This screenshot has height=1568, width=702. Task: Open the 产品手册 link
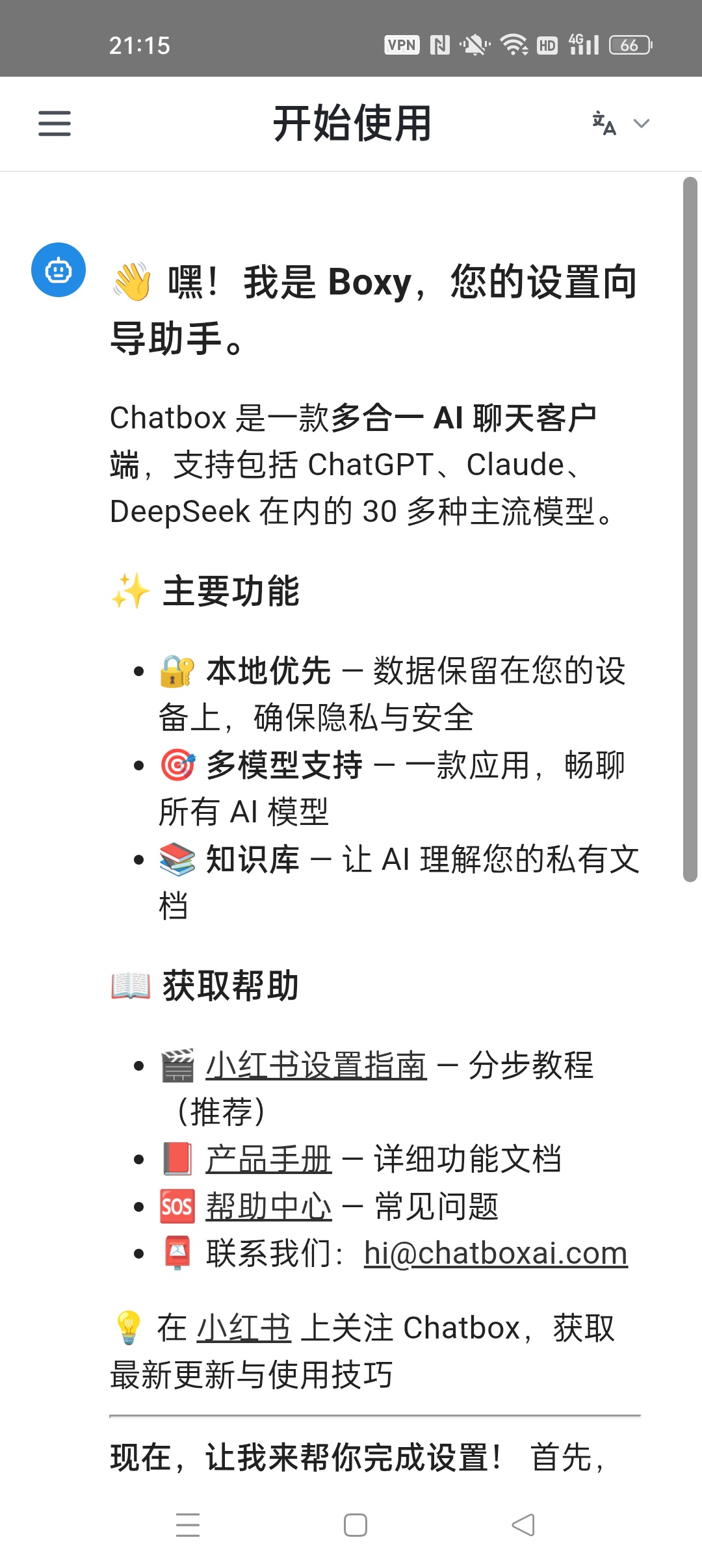269,1159
